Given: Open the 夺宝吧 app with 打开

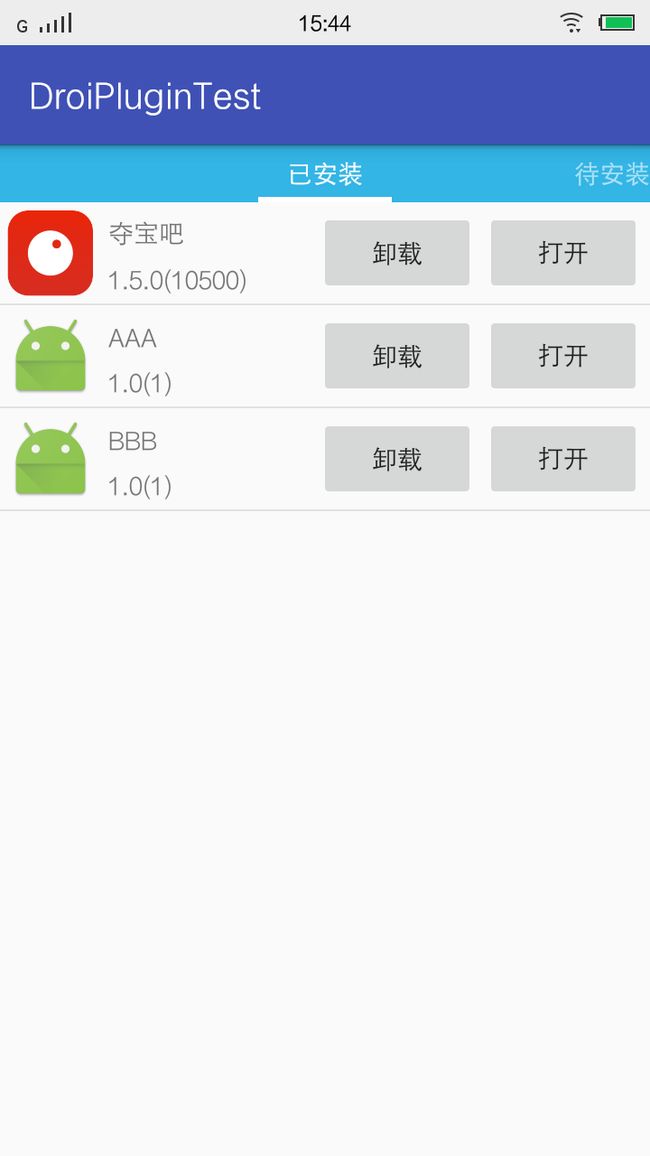Looking at the screenshot, I should coord(563,253).
